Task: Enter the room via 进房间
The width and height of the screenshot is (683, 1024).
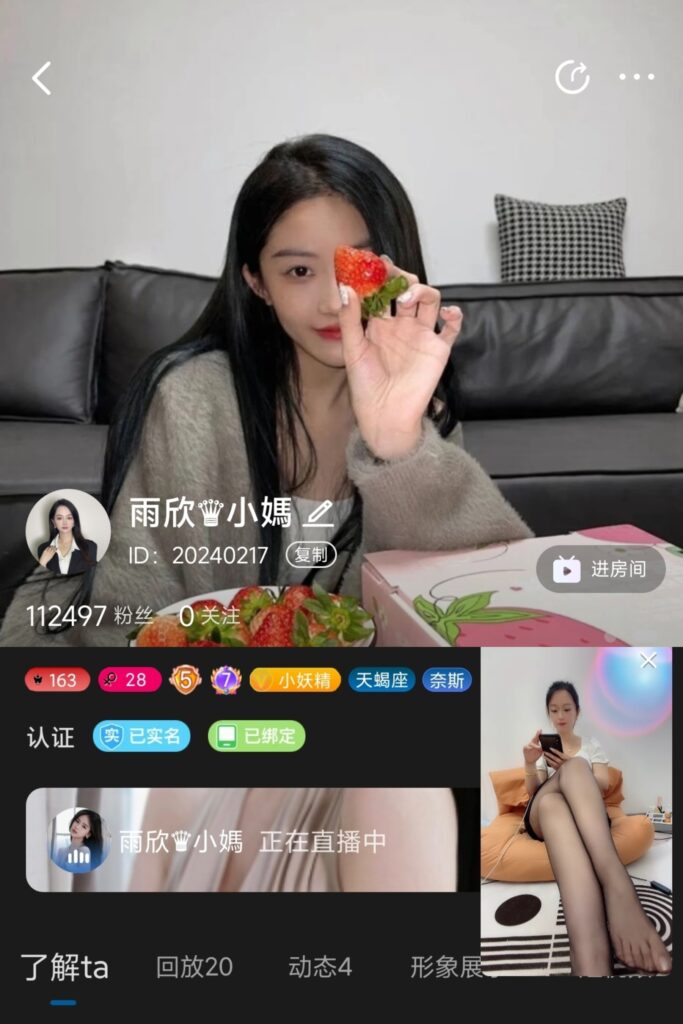Action: click(601, 569)
